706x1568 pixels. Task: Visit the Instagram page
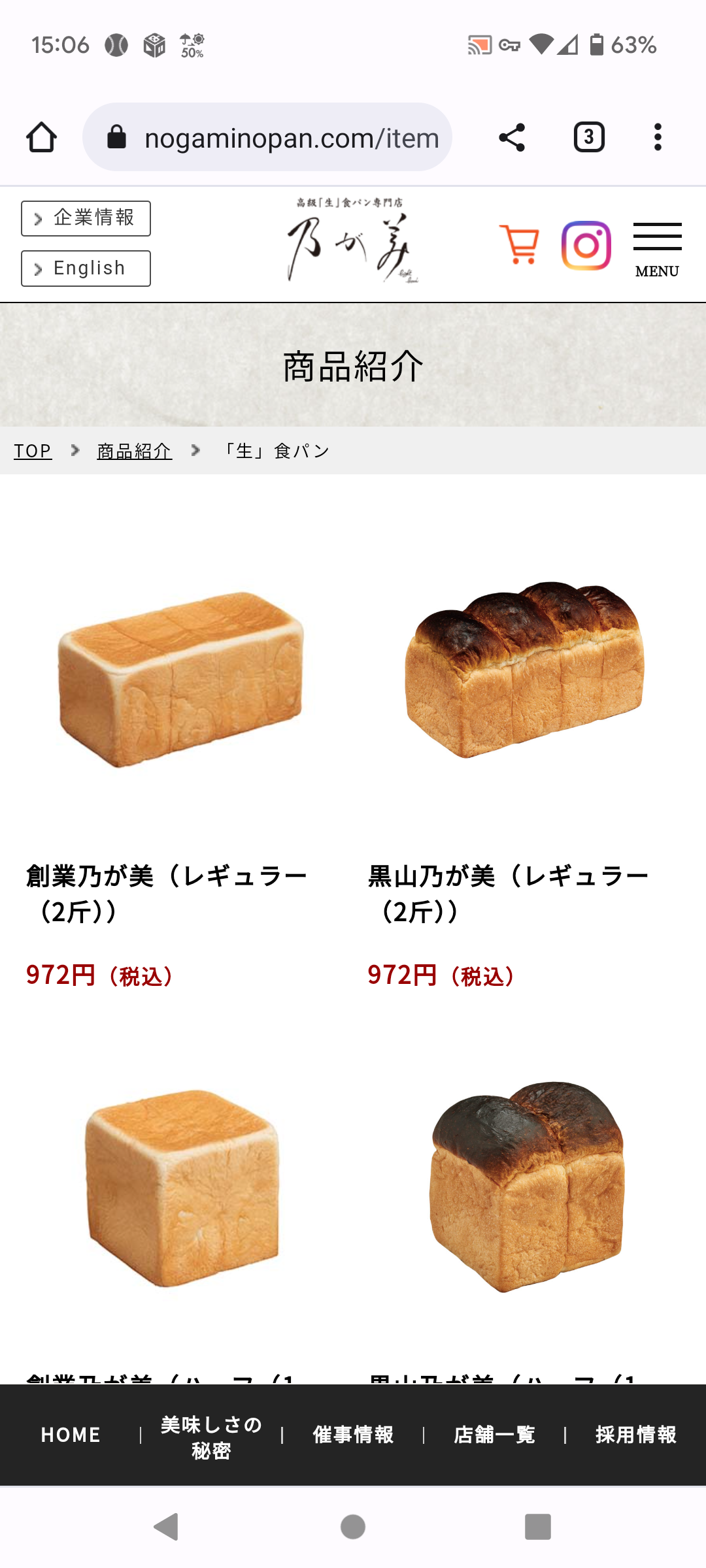[586, 245]
